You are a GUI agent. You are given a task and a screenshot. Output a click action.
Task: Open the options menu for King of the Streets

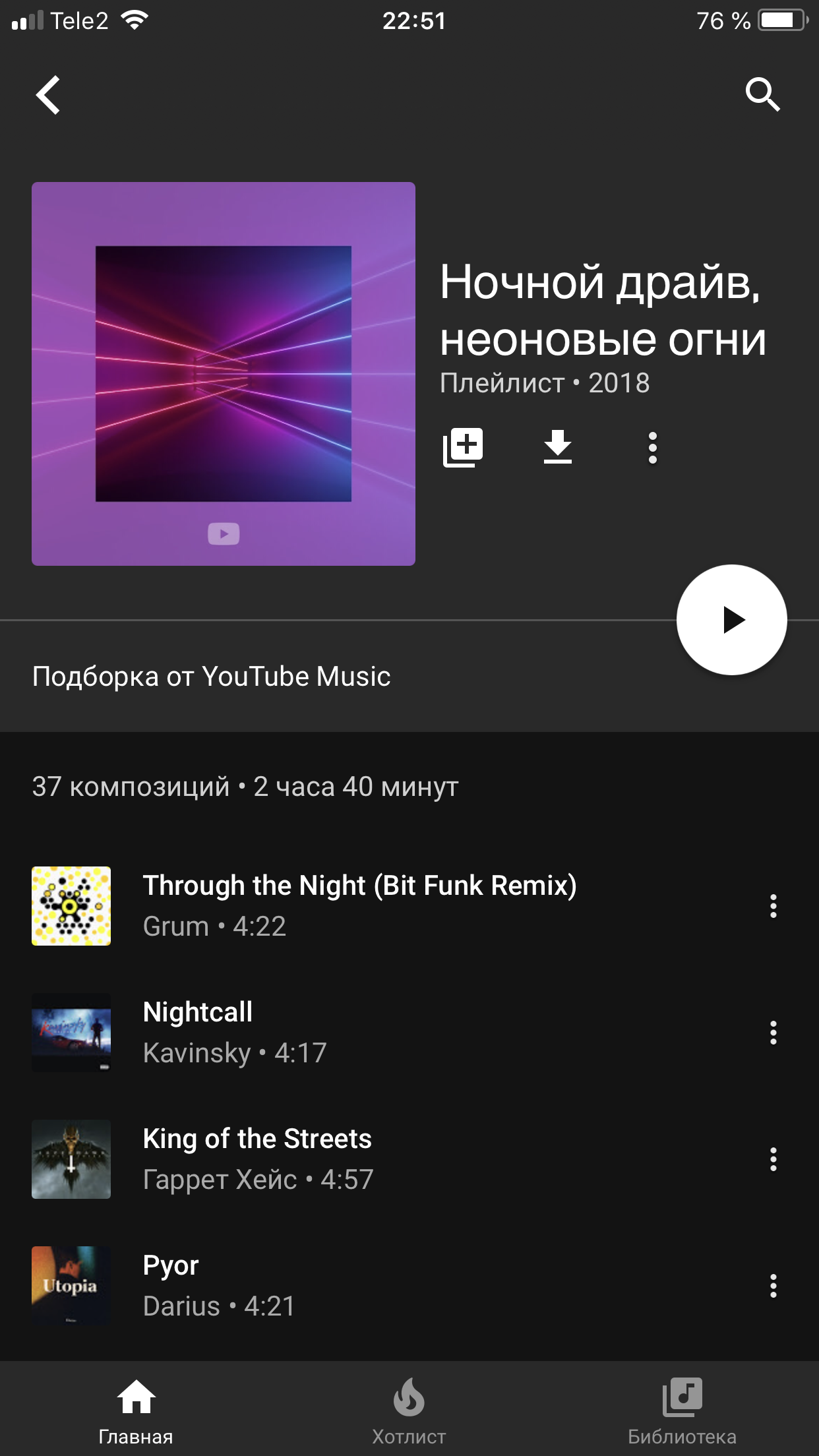pyautogui.click(x=773, y=1159)
